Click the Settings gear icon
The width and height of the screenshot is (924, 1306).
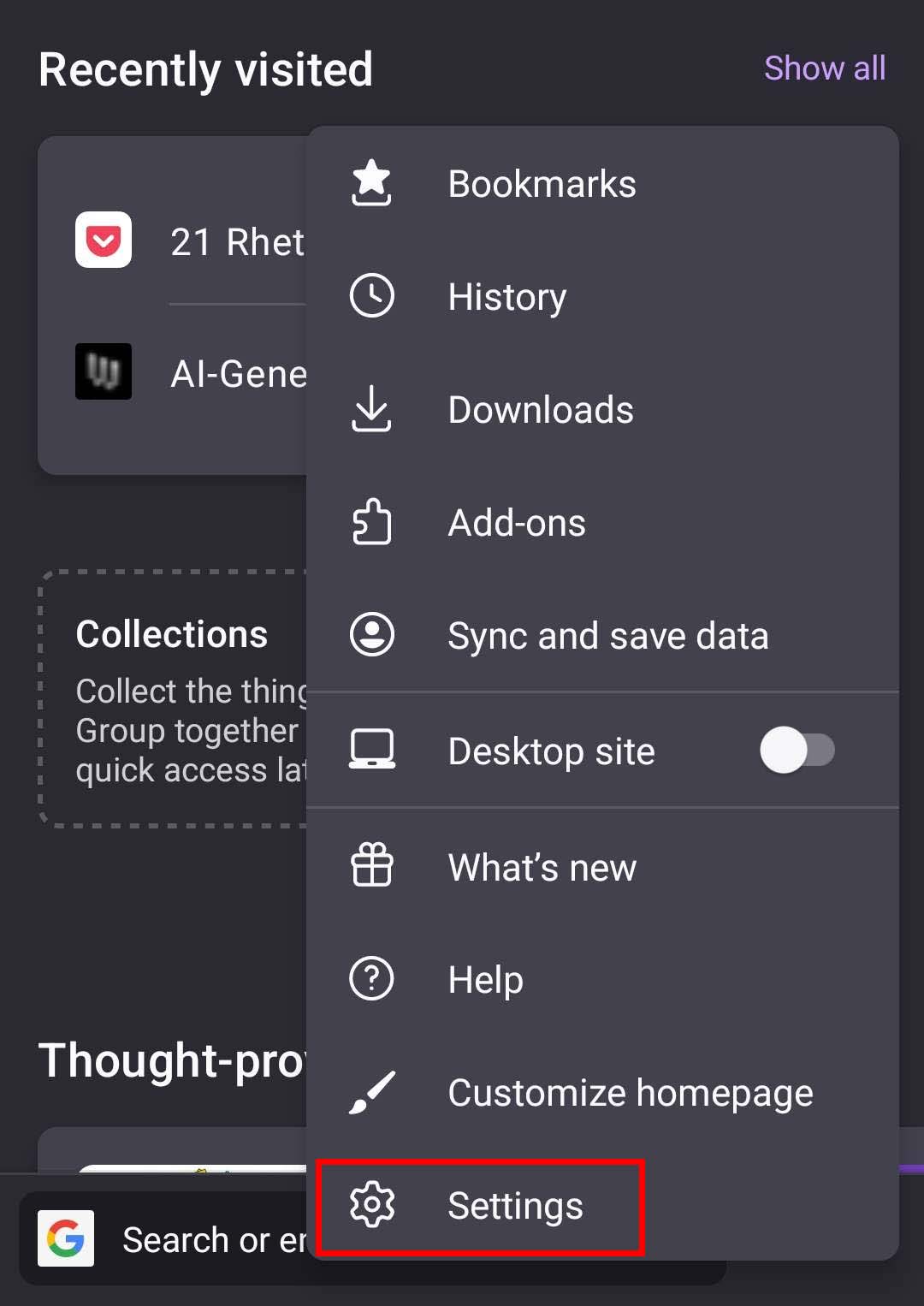coord(372,1204)
